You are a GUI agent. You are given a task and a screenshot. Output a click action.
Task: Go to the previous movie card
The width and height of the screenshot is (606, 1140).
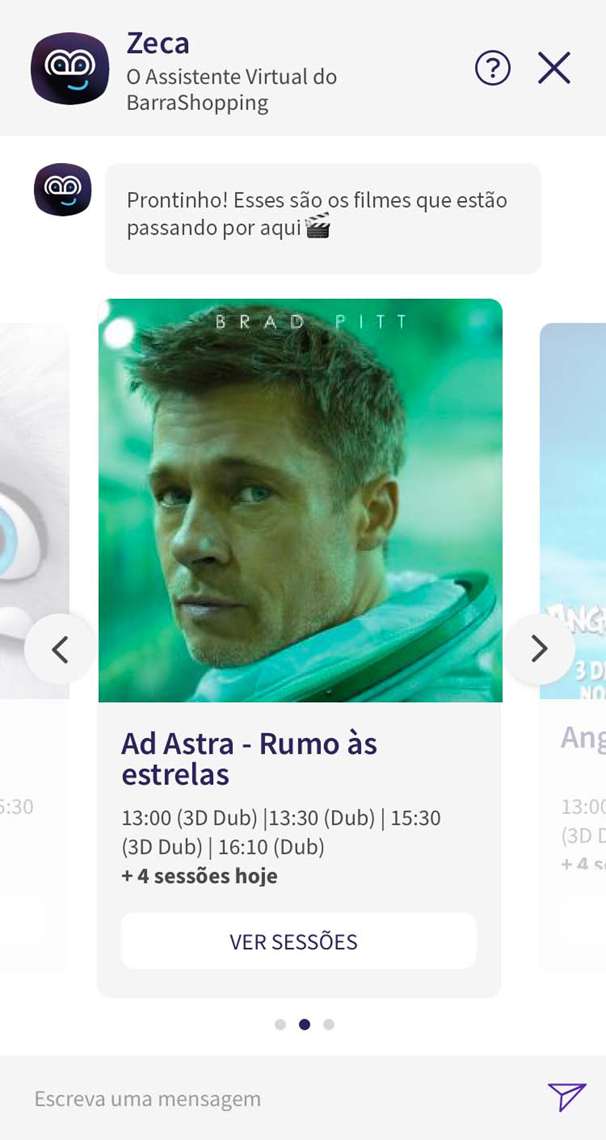60,649
